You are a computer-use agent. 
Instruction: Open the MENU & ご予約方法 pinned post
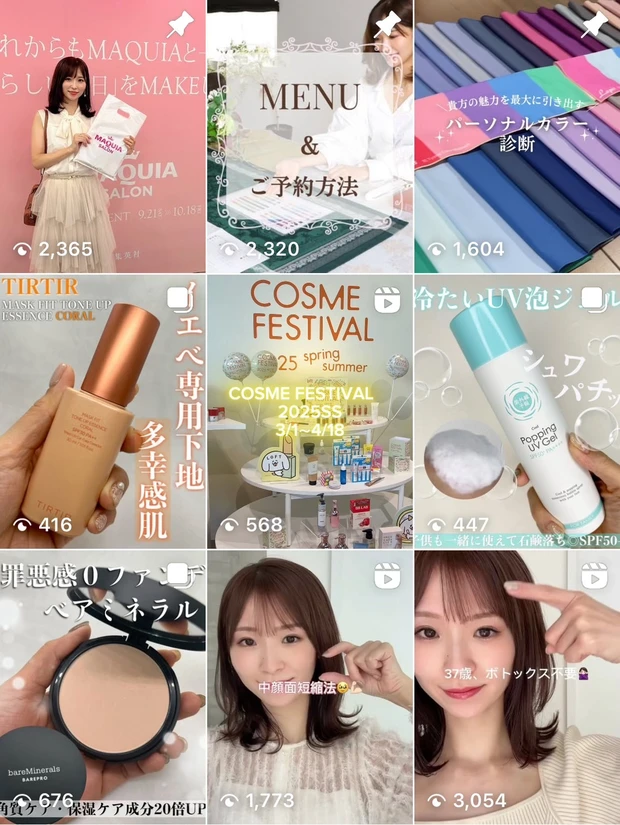click(x=309, y=137)
